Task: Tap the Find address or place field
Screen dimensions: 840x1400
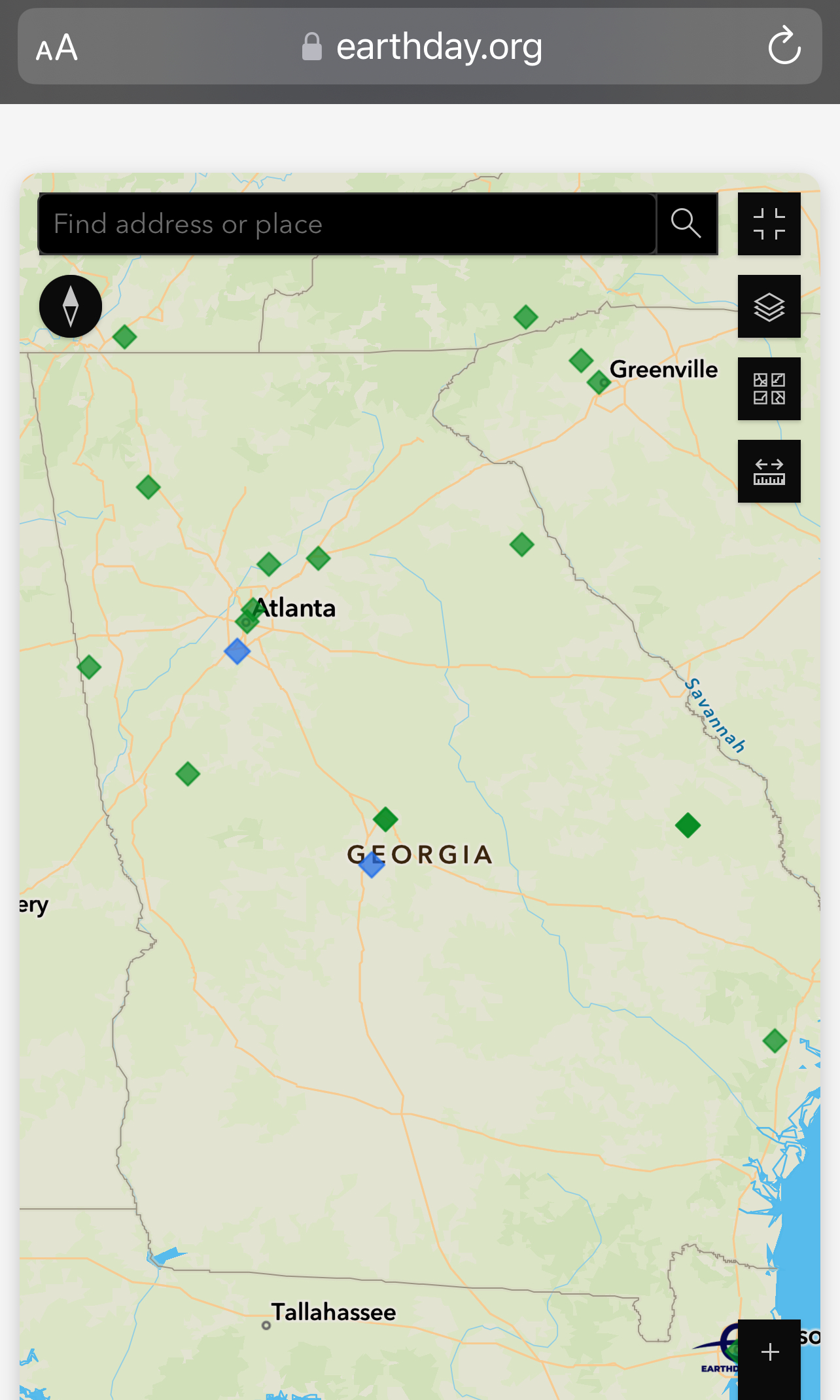Action: point(347,224)
